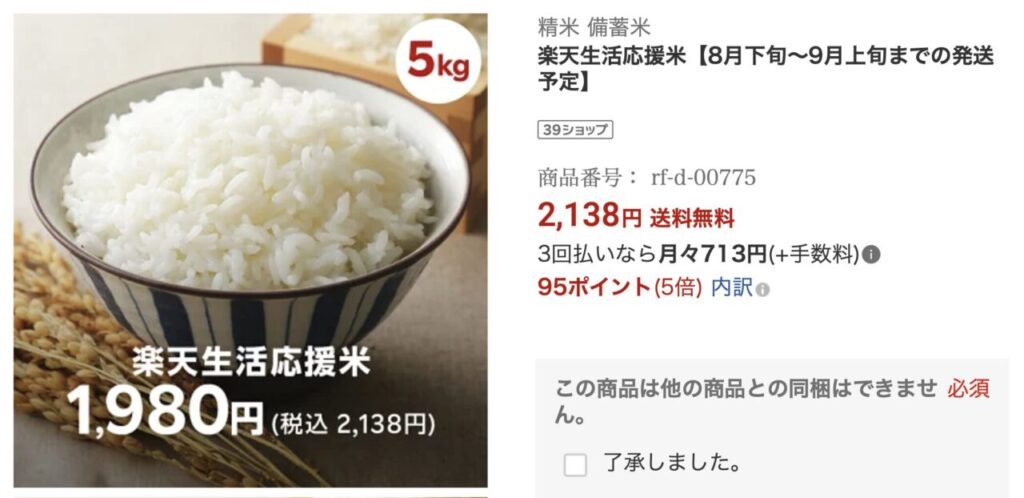Viewport: 1024px width, 498px height.
Task: Tap the info icon next to 内訳
Action: [x=763, y=290]
